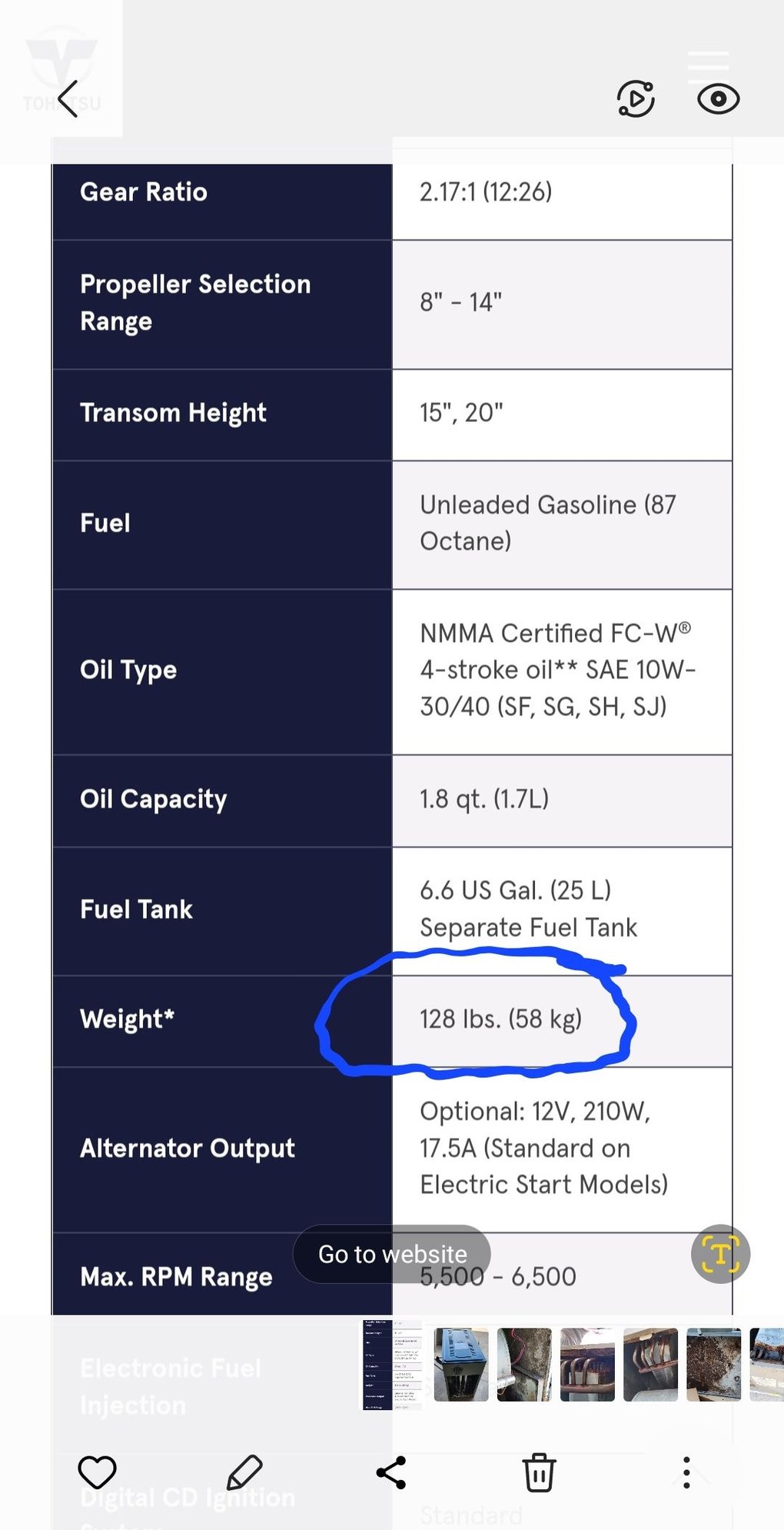Viewport: 784px width, 1530px height.
Task: Select the text extraction T icon
Action: click(720, 1253)
